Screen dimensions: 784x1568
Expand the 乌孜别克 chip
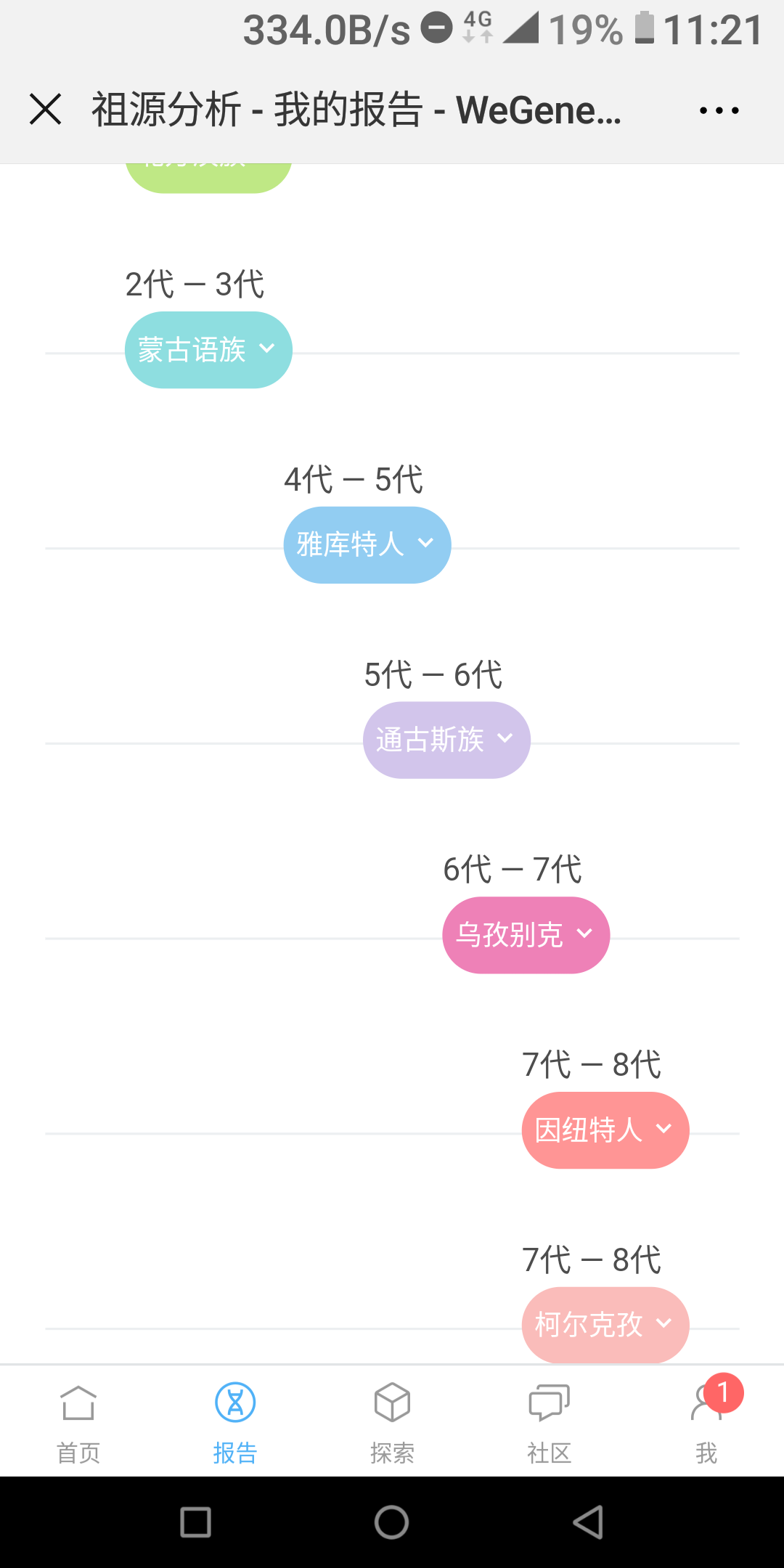point(526,935)
